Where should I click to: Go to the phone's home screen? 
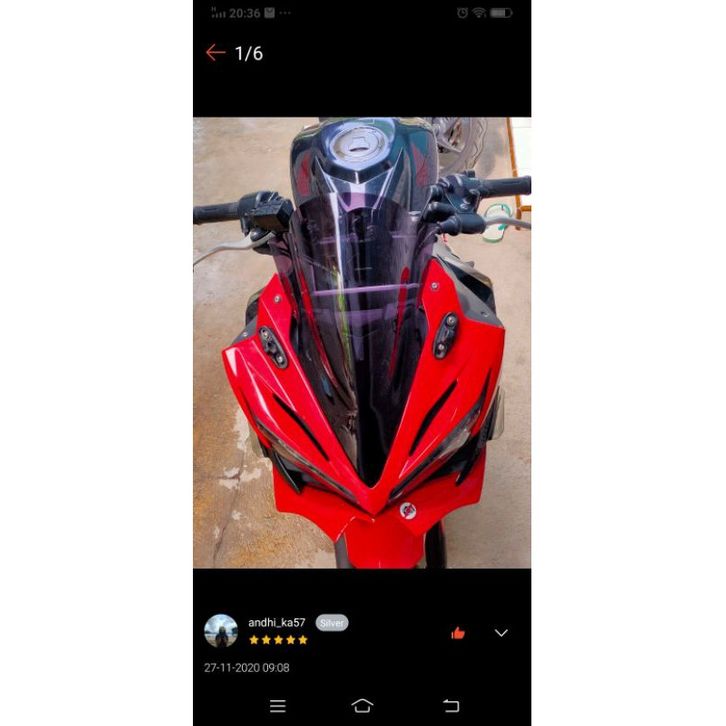[362, 706]
